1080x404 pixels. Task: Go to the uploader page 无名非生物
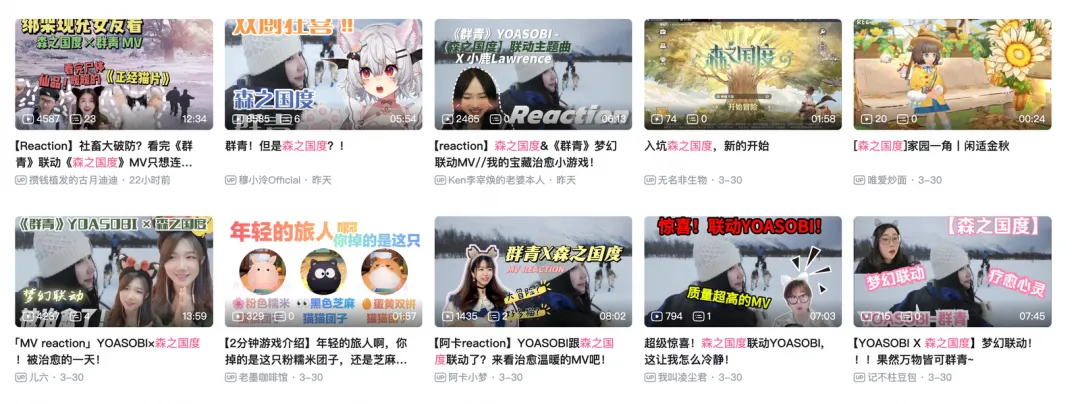(x=685, y=180)
